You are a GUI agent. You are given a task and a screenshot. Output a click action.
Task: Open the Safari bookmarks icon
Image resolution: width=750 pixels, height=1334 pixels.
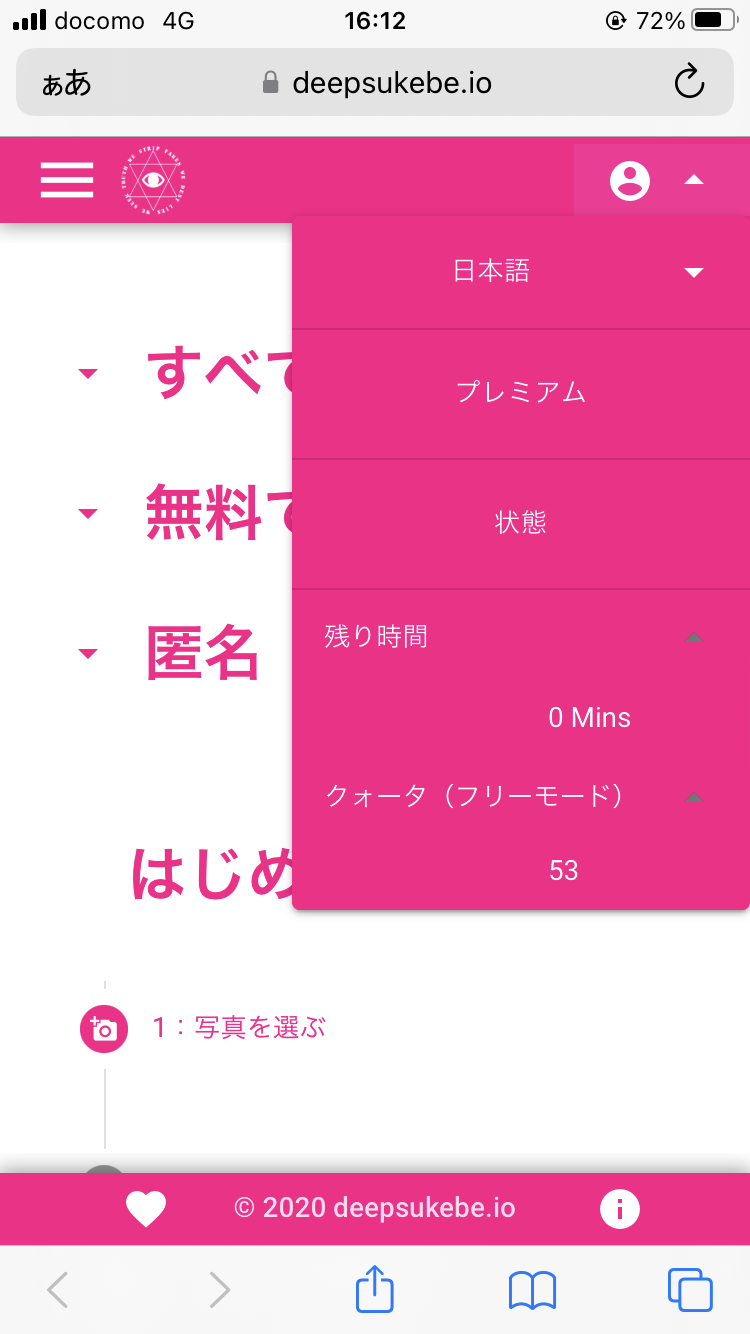(531, 1289)
